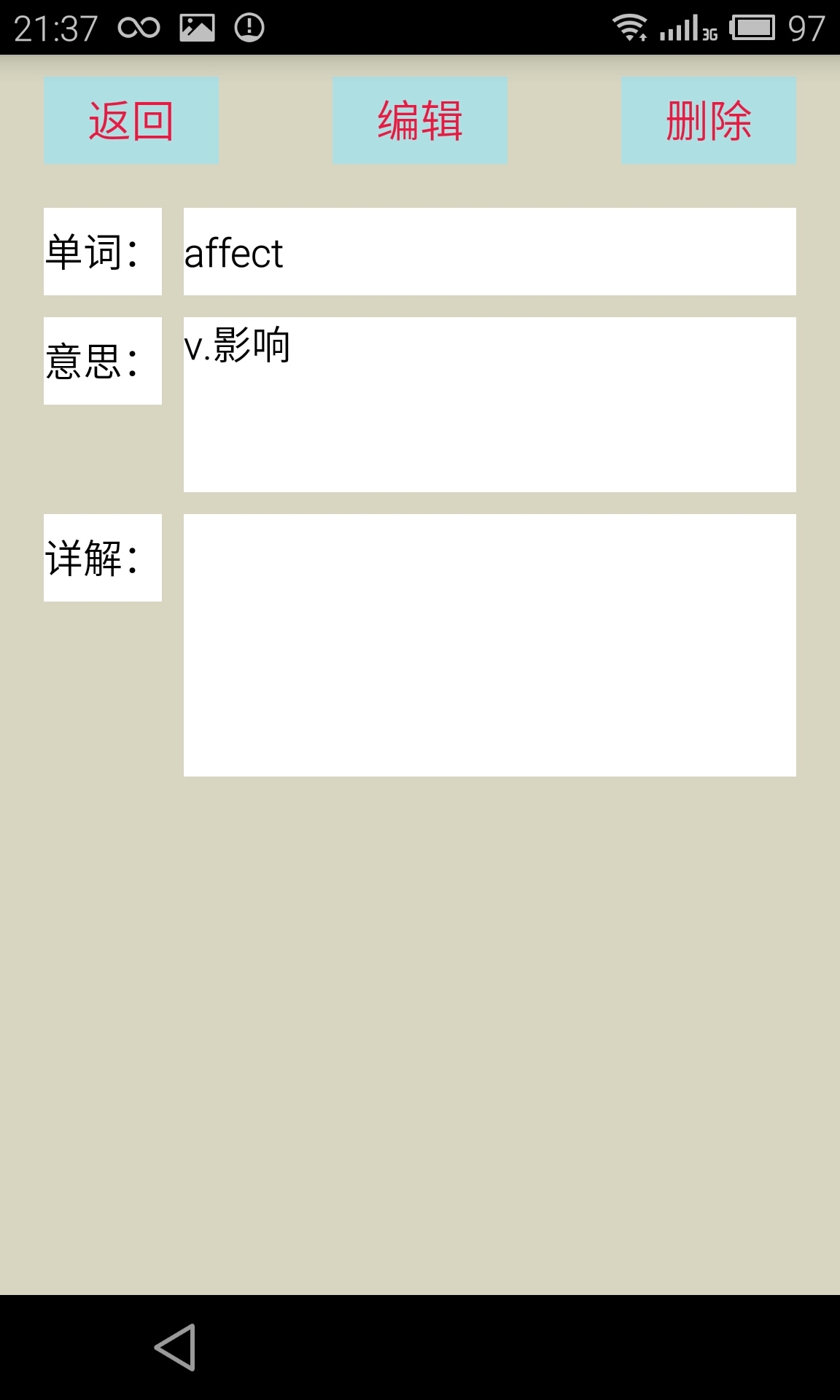Tap the meaning field showing v.影响
The width and height of the screenshot is (840, 1400).
(490, 405)
